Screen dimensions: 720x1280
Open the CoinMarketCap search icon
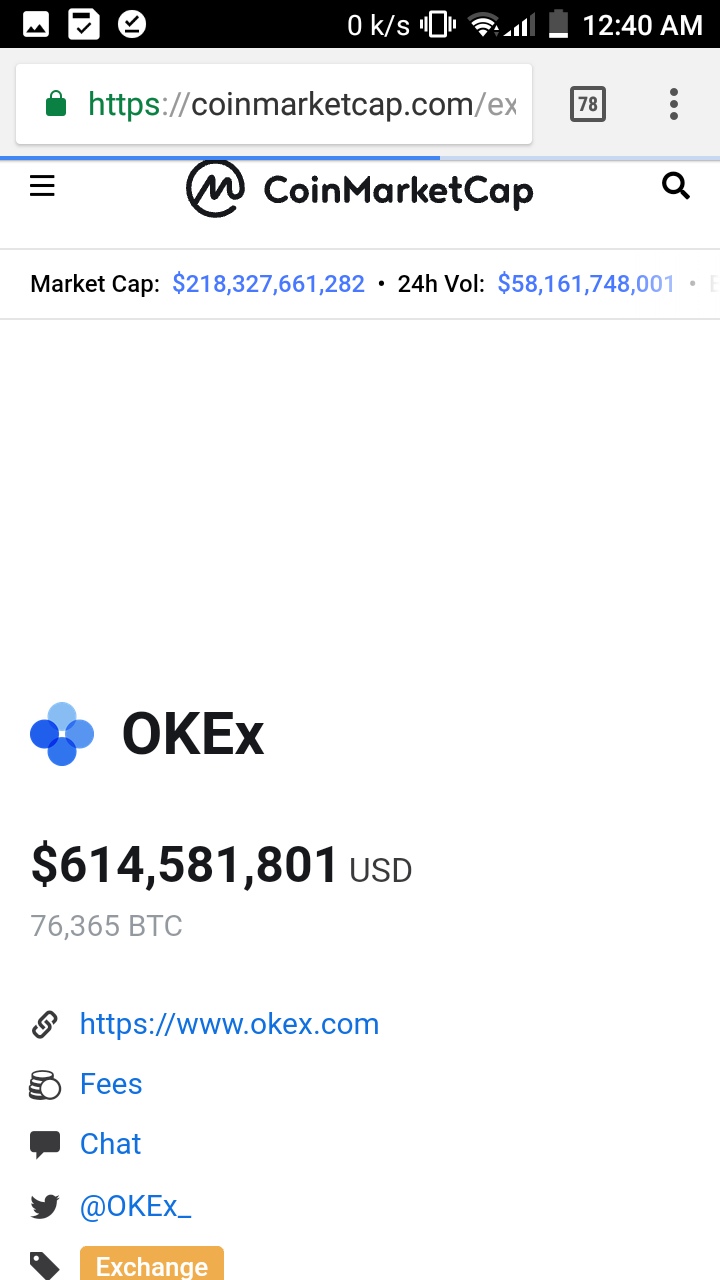click(676, 186)
